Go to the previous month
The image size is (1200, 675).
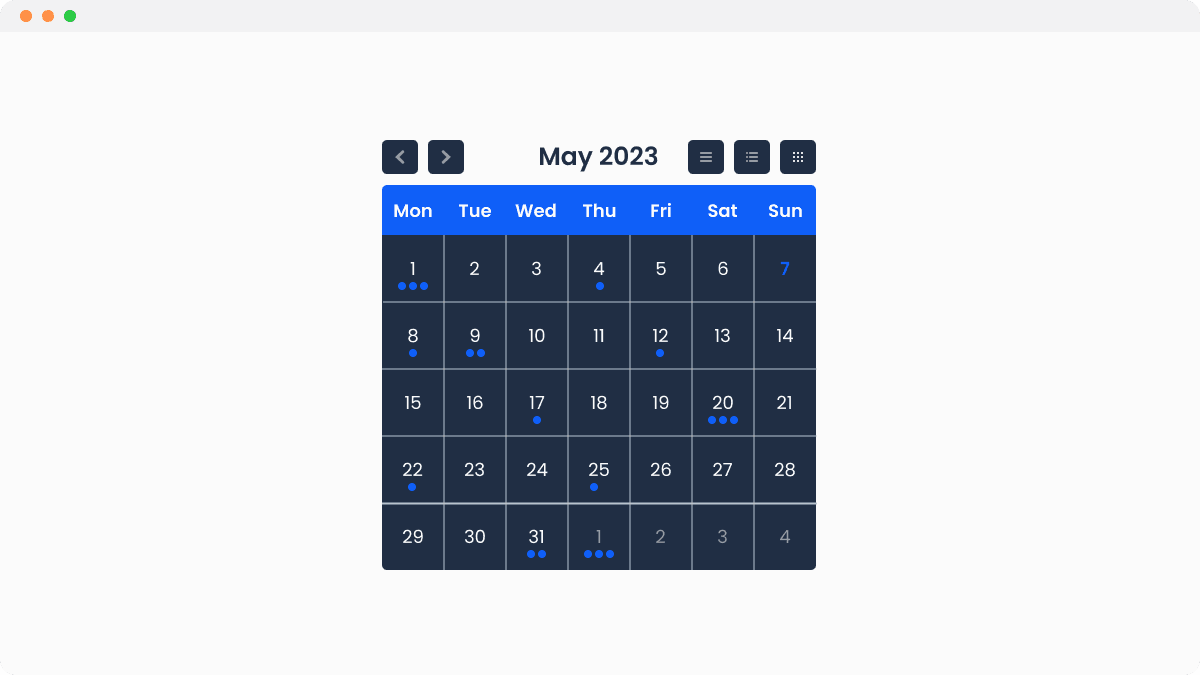point(400,157)
